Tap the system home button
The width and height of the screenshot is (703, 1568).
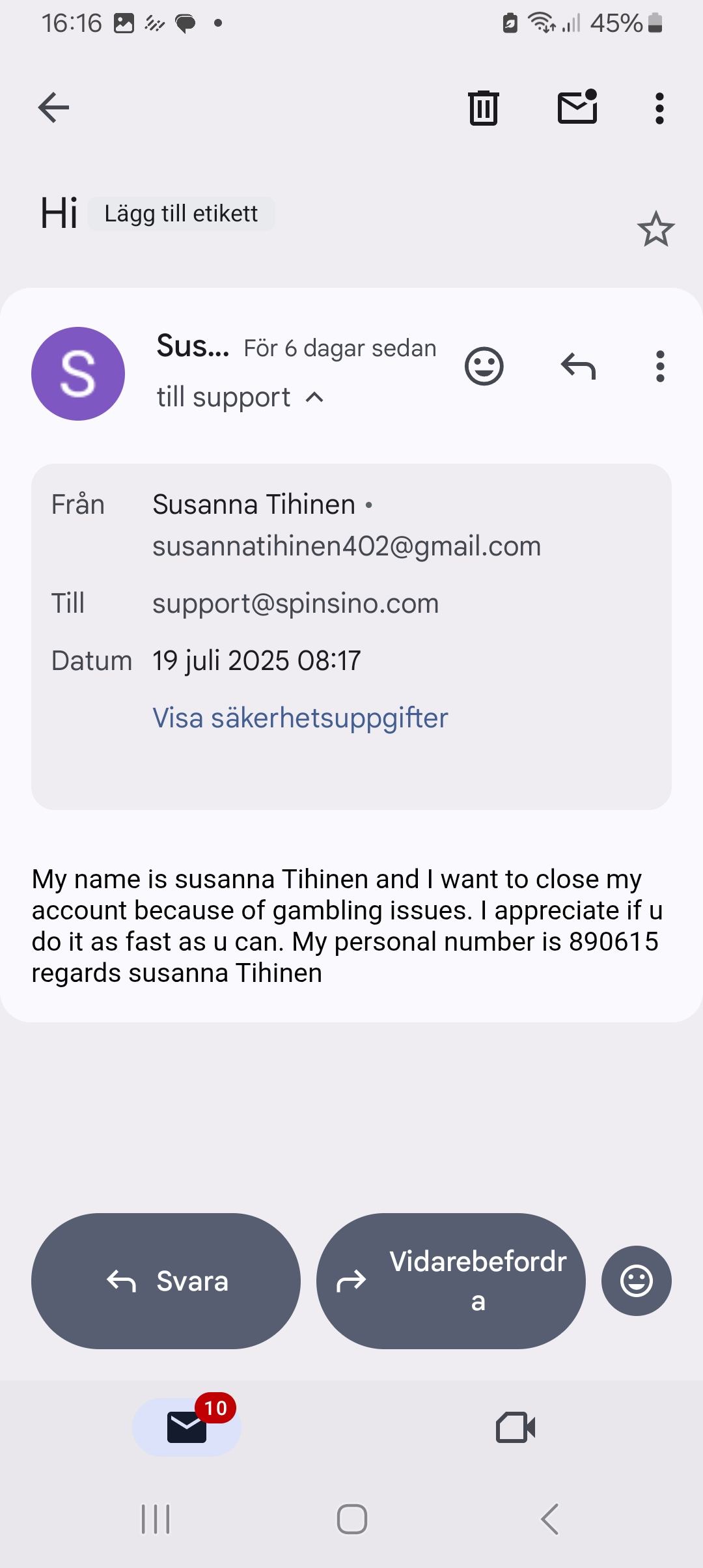tap(351, 1519)
